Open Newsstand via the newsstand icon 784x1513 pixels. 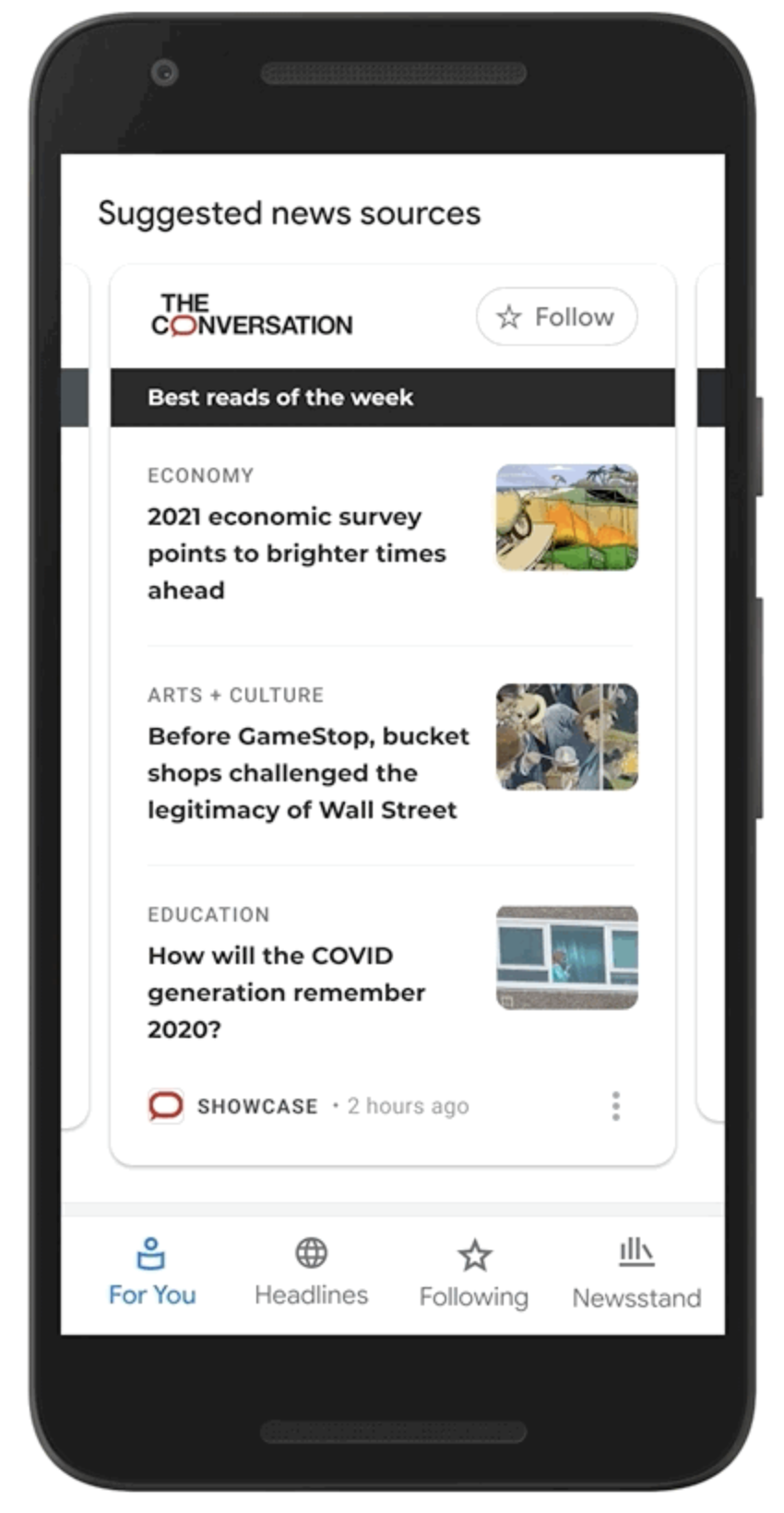point(636,1252)
